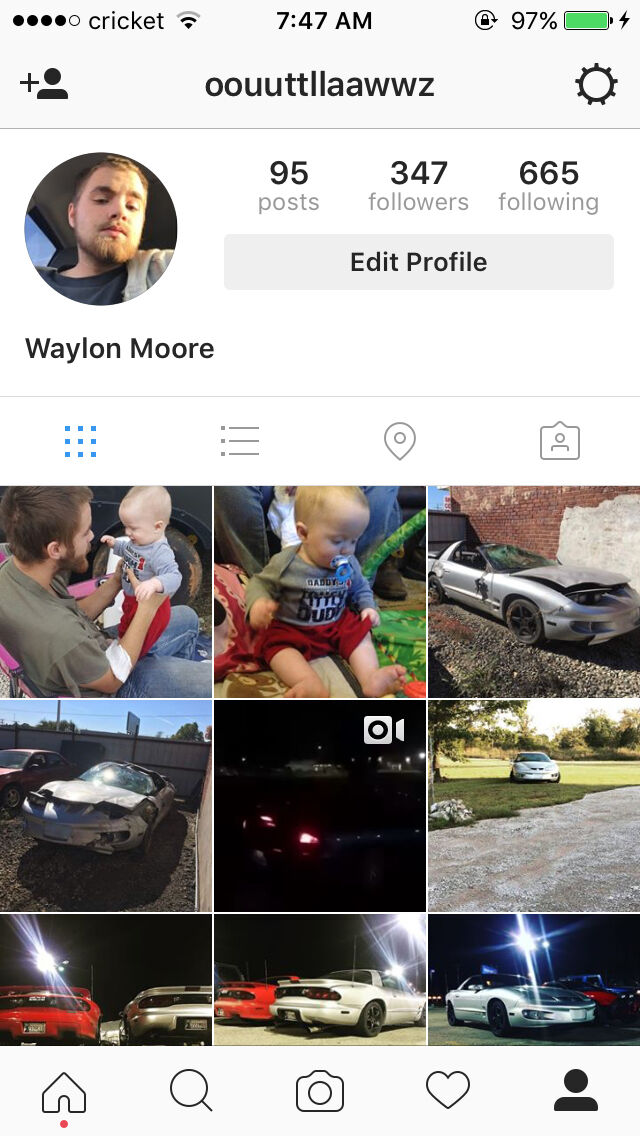Tap the profile picture
Image resolution: width=640 pixels, height=1136 pixels.
(101, 228)
